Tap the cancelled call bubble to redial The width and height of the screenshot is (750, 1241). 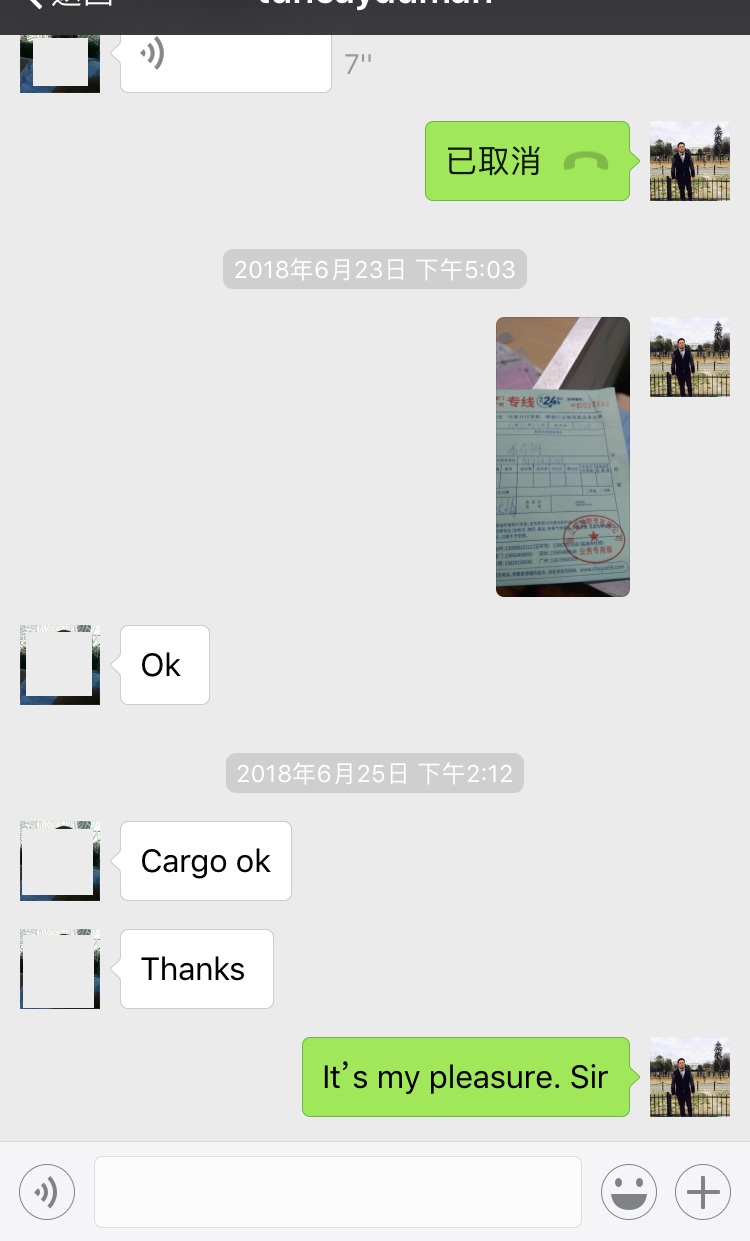coord(527,161)
